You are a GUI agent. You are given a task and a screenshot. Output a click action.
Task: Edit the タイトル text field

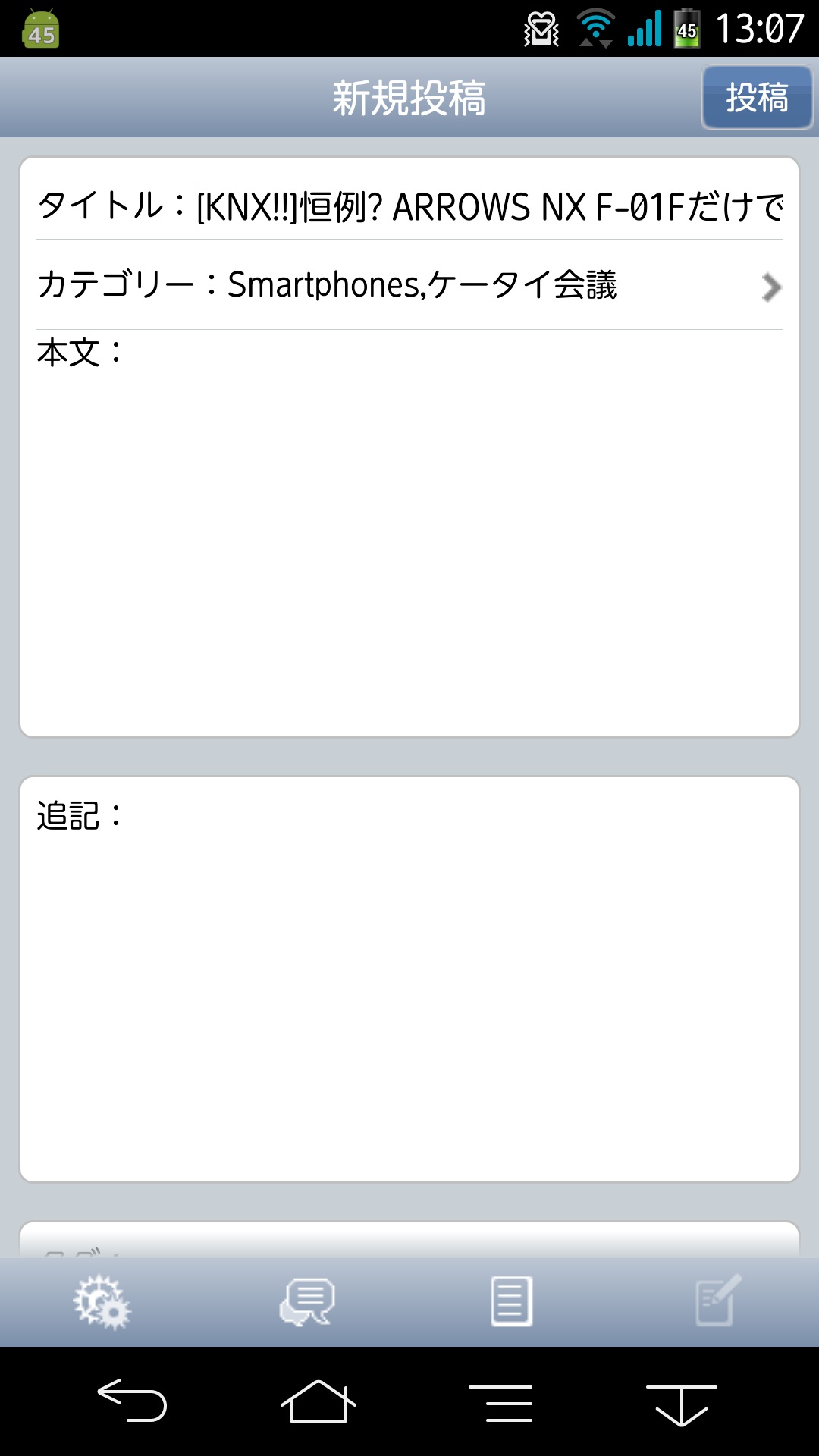pyautogui.click(x=488, y=206)
